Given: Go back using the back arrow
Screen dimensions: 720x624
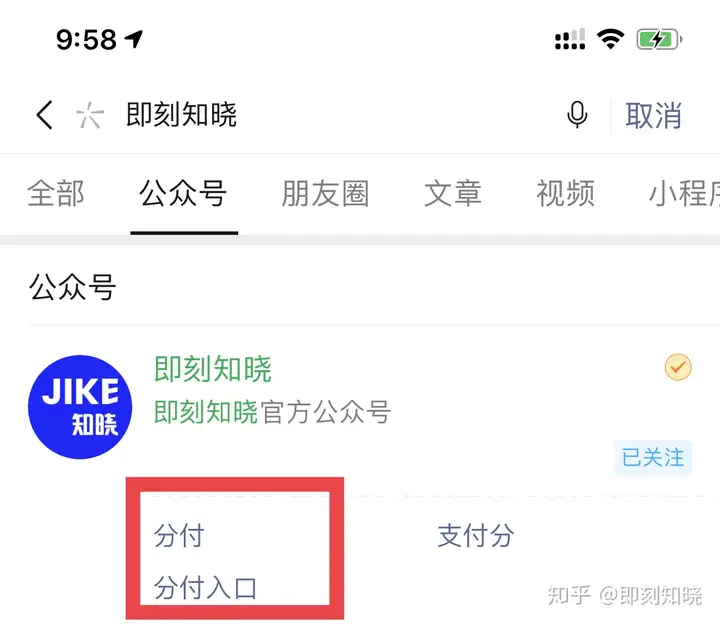Looking at the screenshot, I should 44,115.
